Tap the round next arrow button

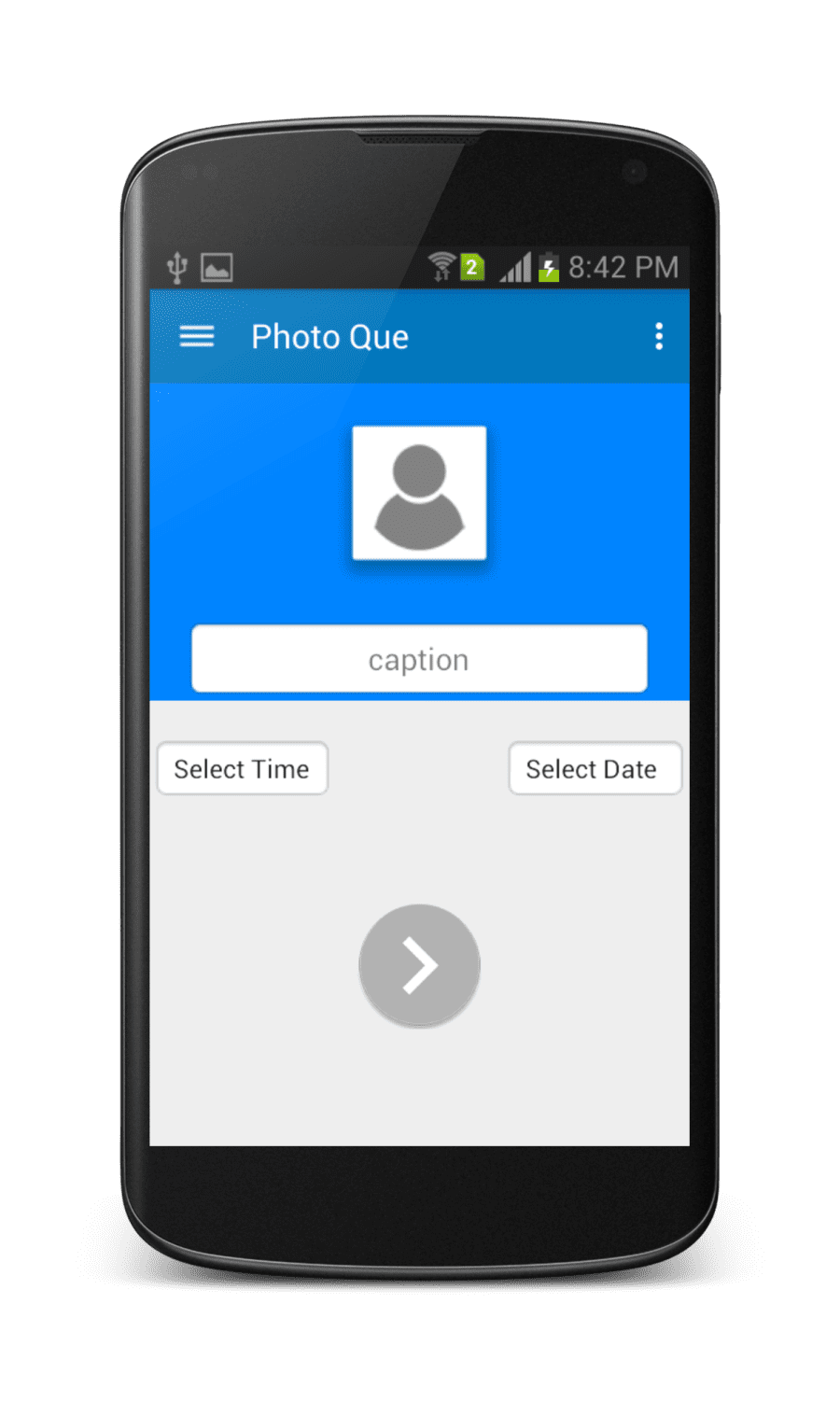tap(419, 966)
